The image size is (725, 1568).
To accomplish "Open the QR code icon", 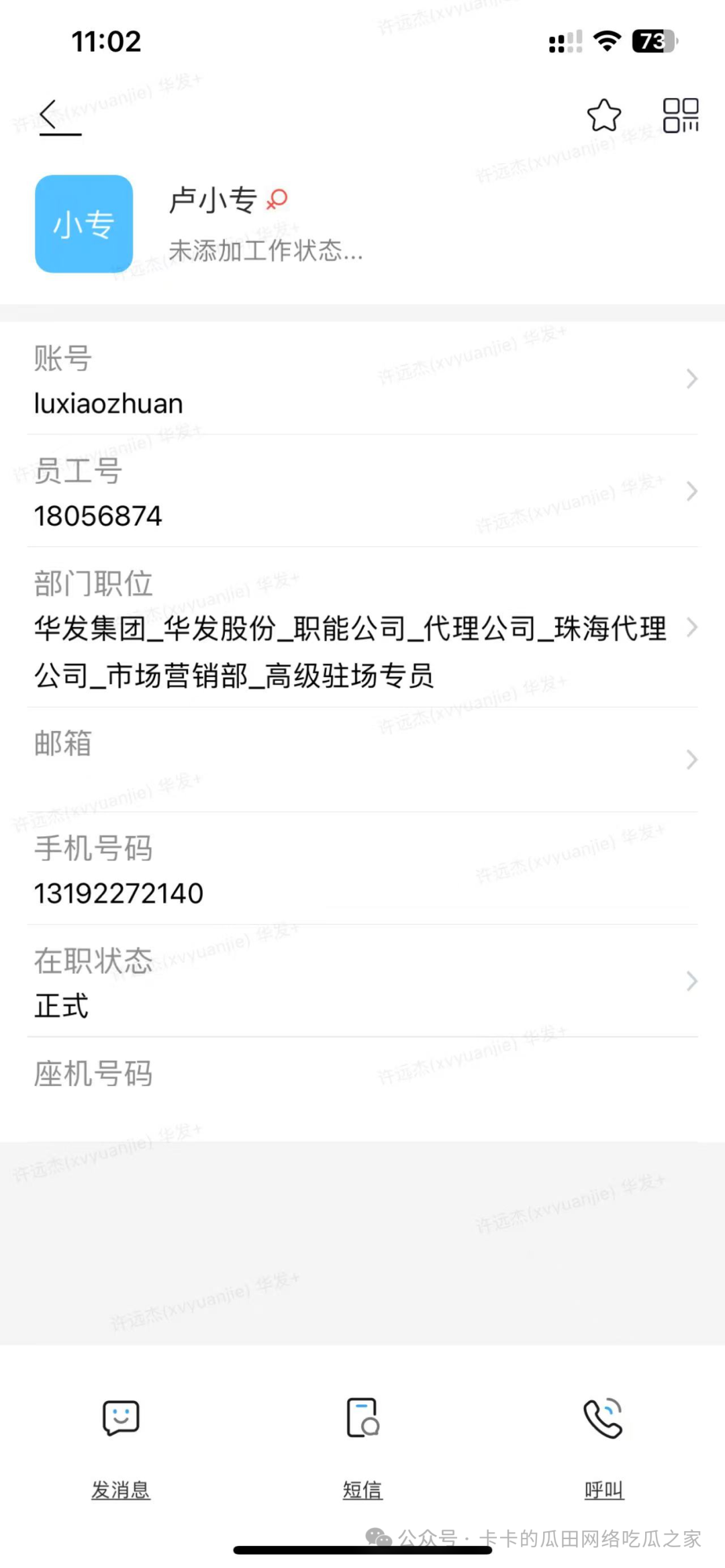I will tap(680, 115).
